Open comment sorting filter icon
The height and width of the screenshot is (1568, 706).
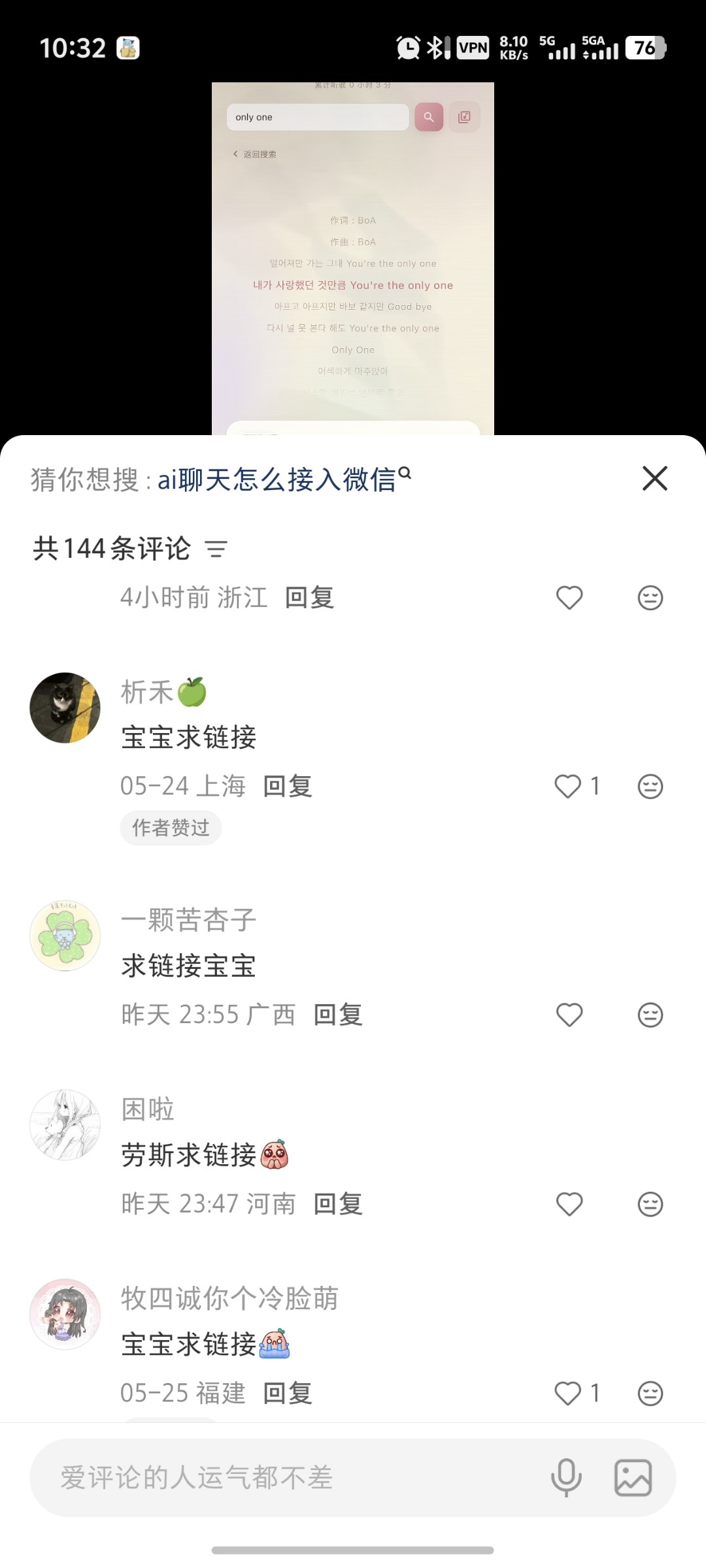coord(216,549)
